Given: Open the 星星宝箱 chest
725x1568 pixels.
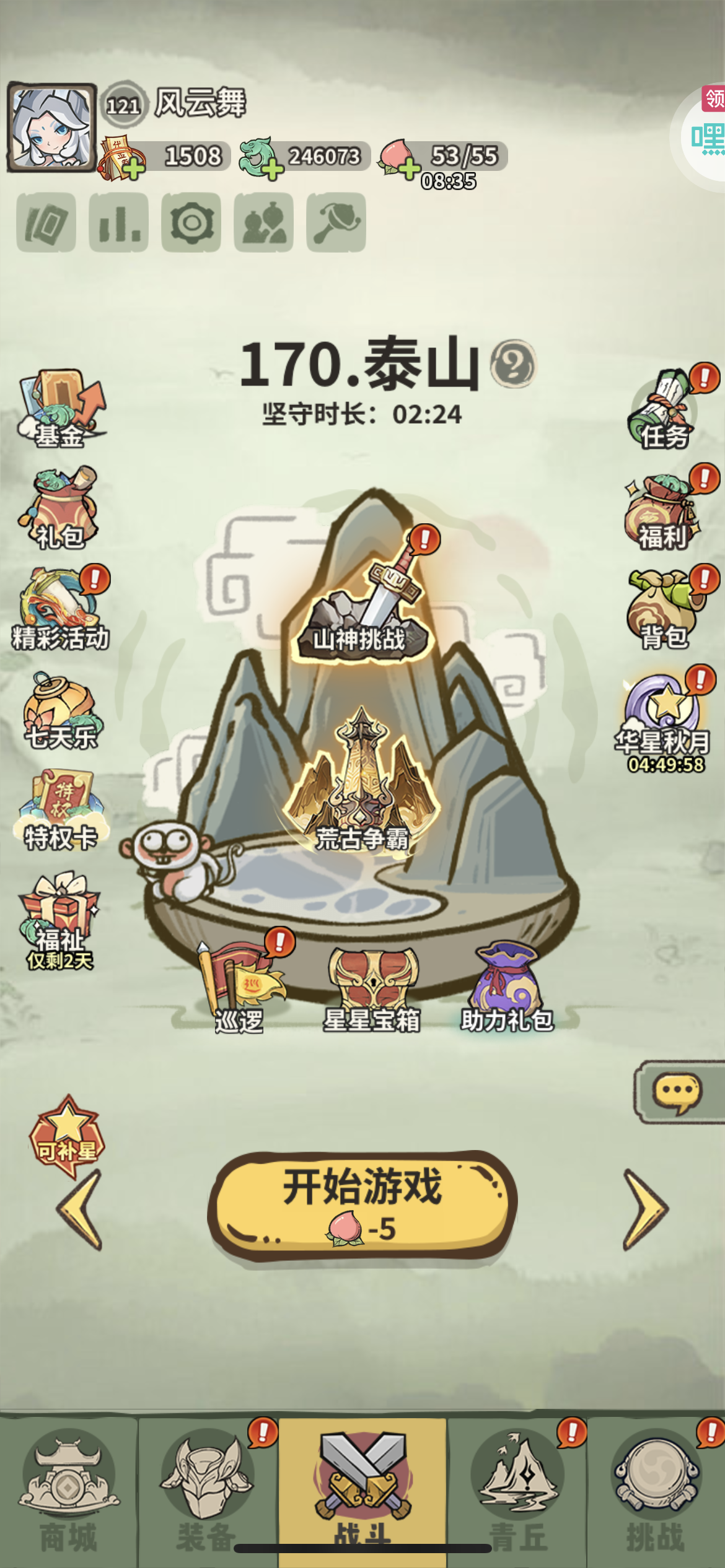Looking at the screenshot, I should 372,988.
